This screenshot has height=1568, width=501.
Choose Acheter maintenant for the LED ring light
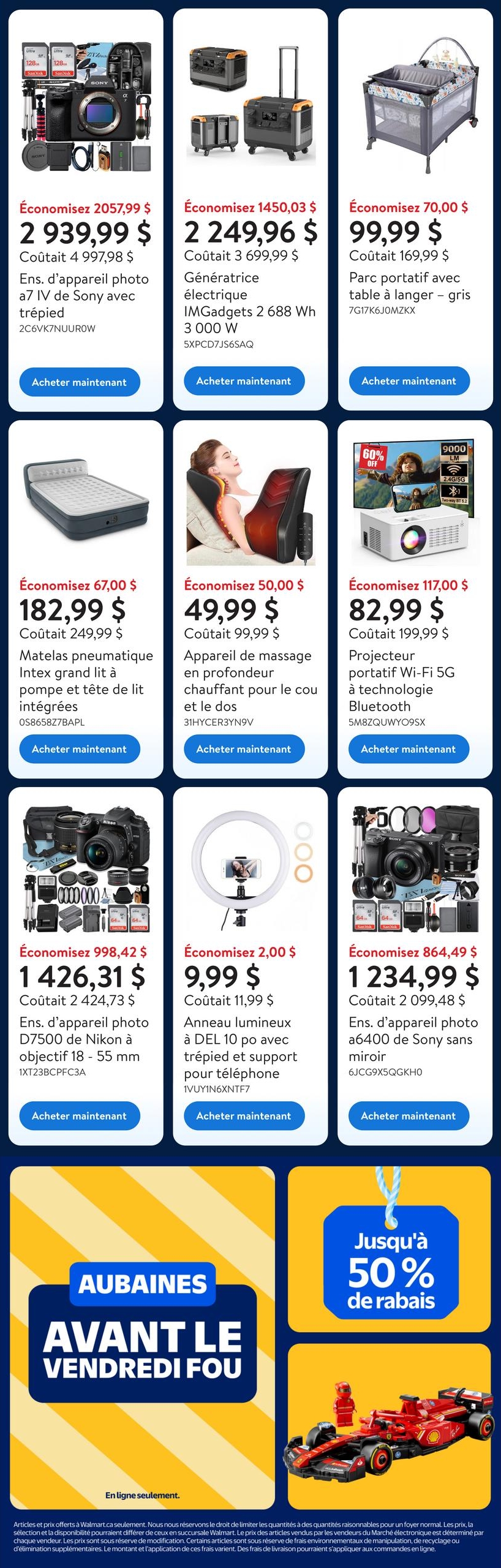point(244,1116)
